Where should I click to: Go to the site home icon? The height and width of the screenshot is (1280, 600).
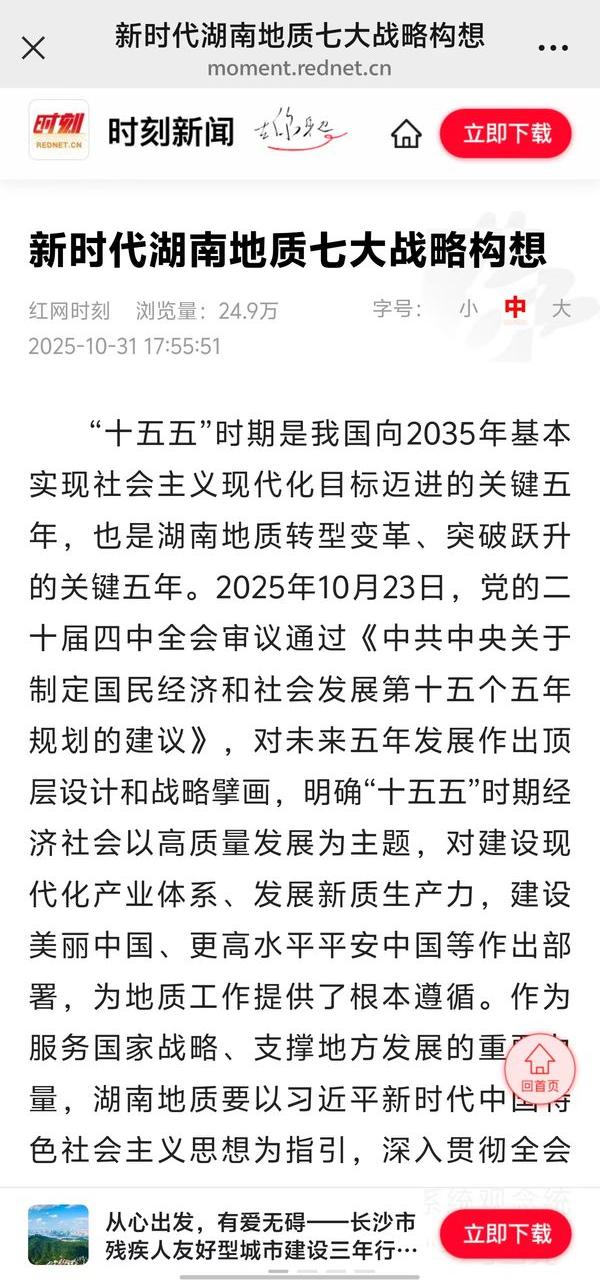(x=406, y=134)
